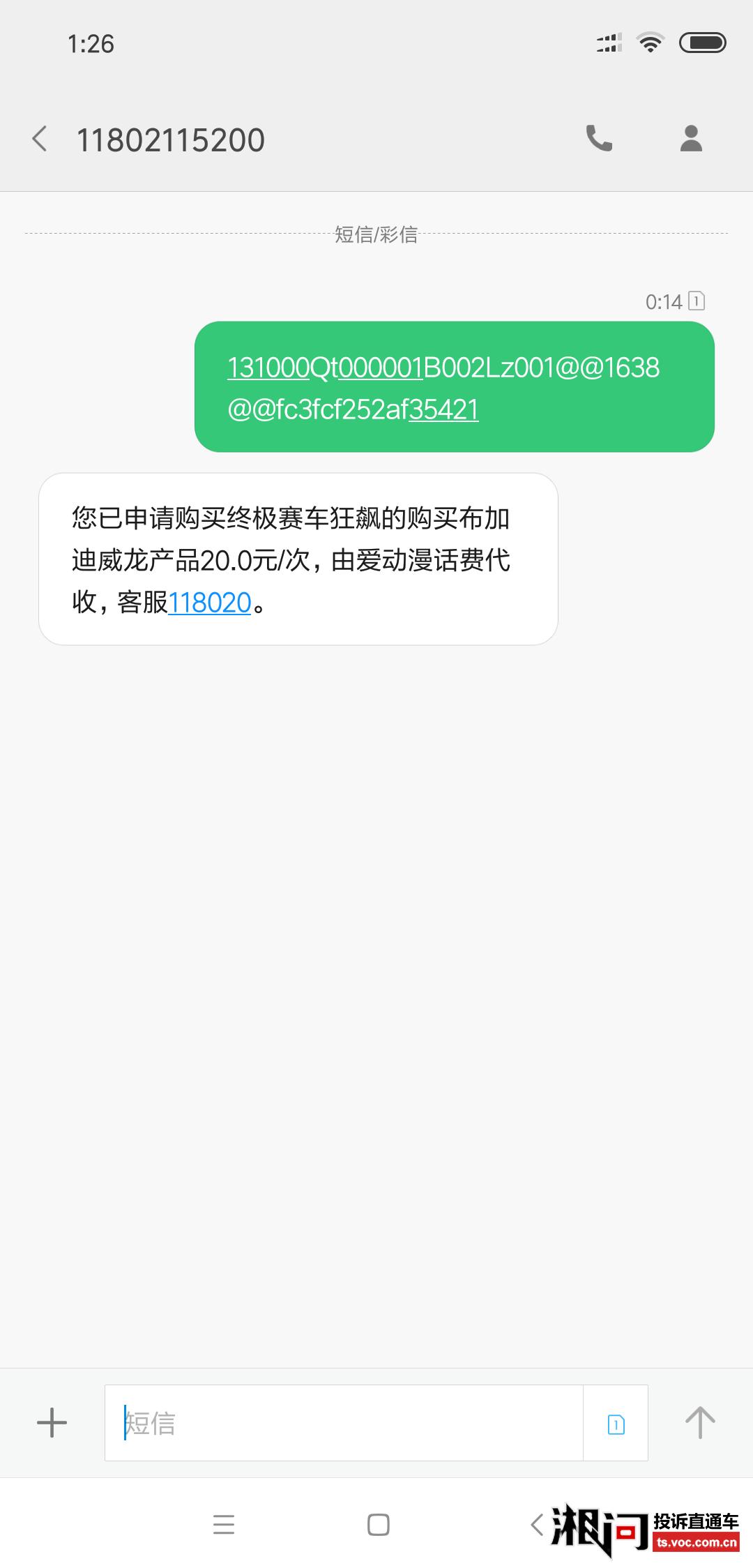This screenshot has height=1568, width=753.
Task: Go back from the 11802115200 conversation
Action: 40,139
